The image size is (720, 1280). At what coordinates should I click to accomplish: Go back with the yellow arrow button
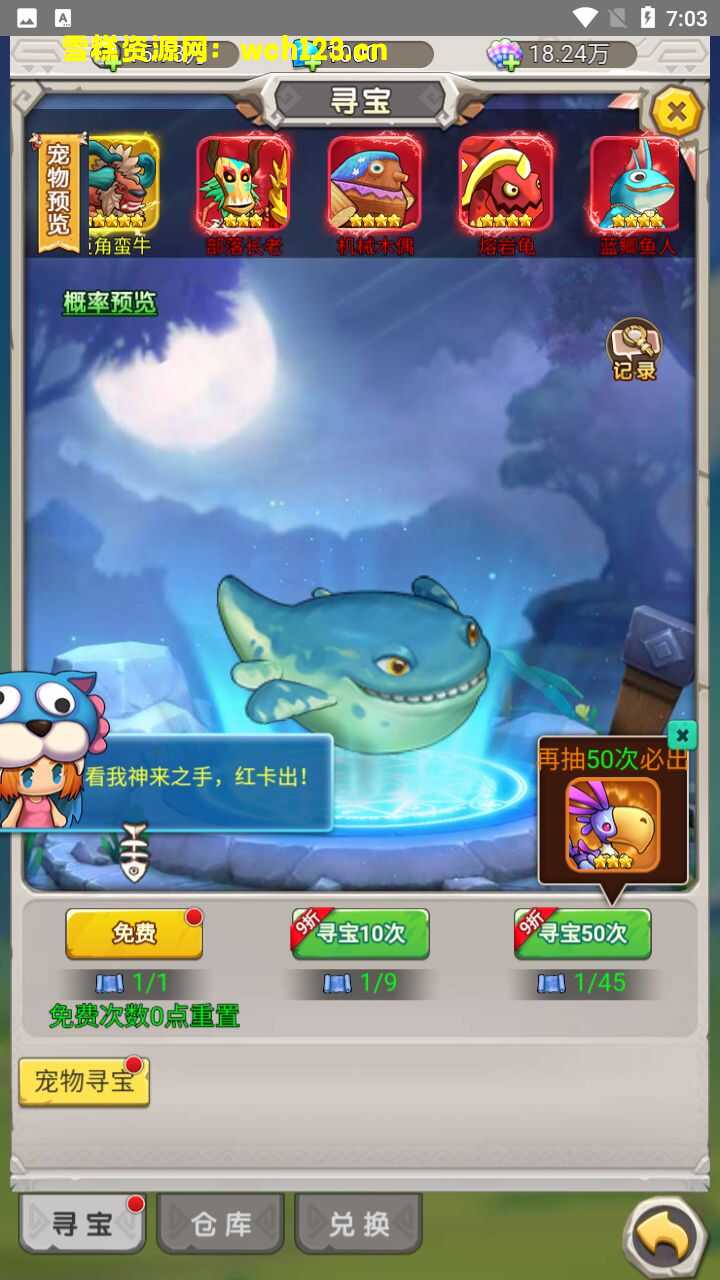(664, 1238)
